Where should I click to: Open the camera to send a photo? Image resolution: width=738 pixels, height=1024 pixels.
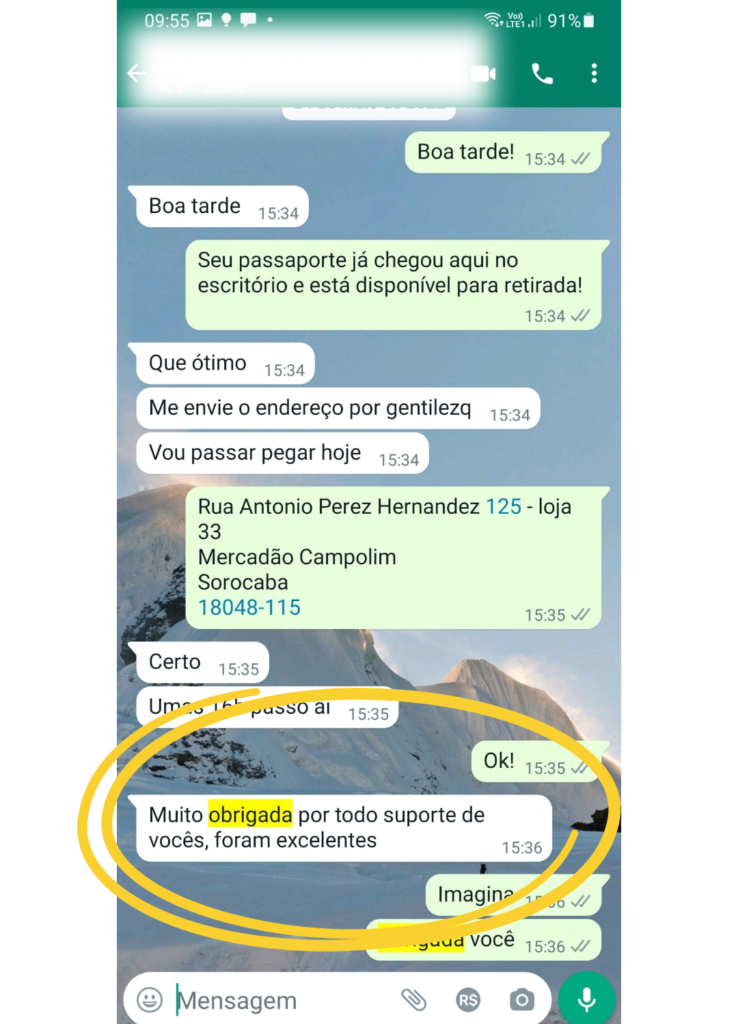[x=521, y=1000]
